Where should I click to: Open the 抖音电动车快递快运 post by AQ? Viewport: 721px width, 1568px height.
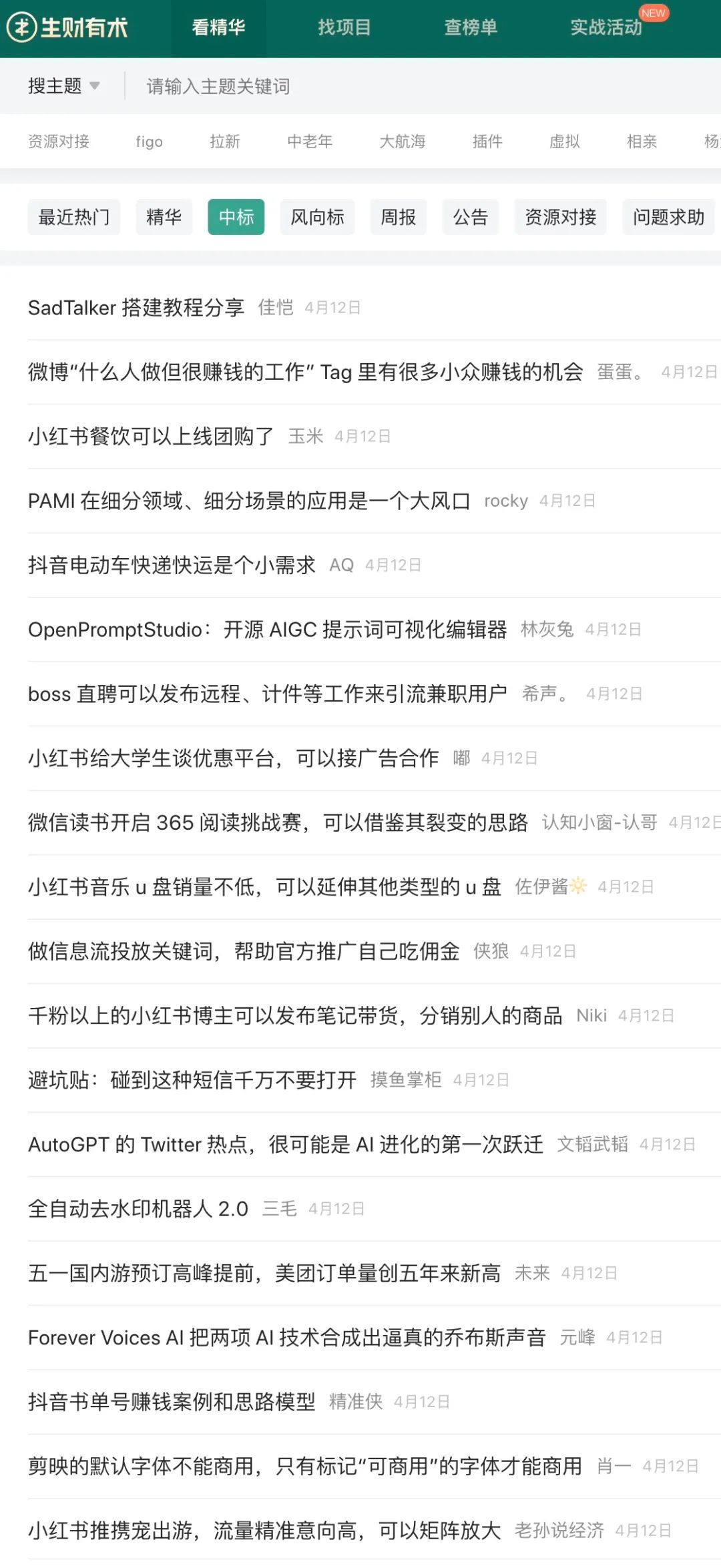click(x=172, y=565)
